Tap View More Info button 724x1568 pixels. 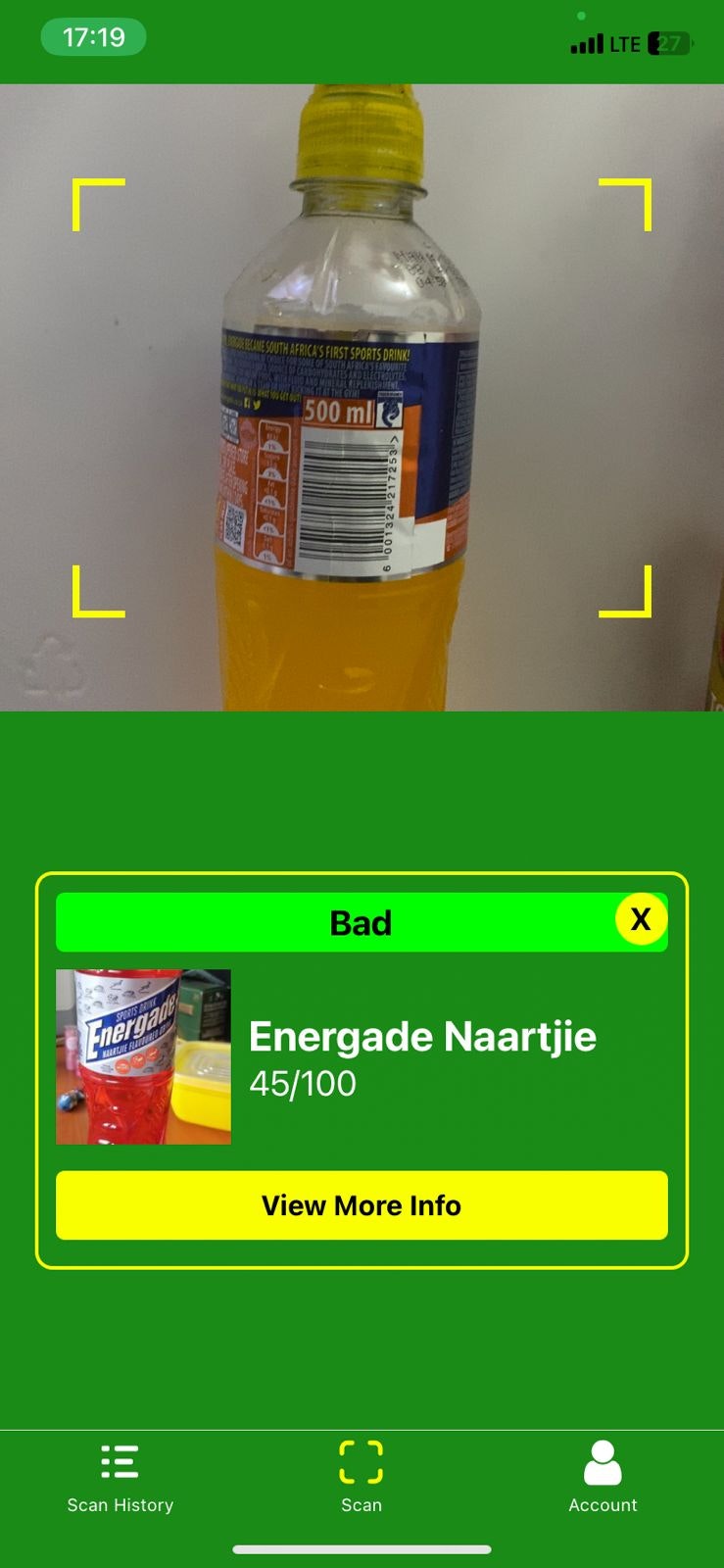[362, 1205]
